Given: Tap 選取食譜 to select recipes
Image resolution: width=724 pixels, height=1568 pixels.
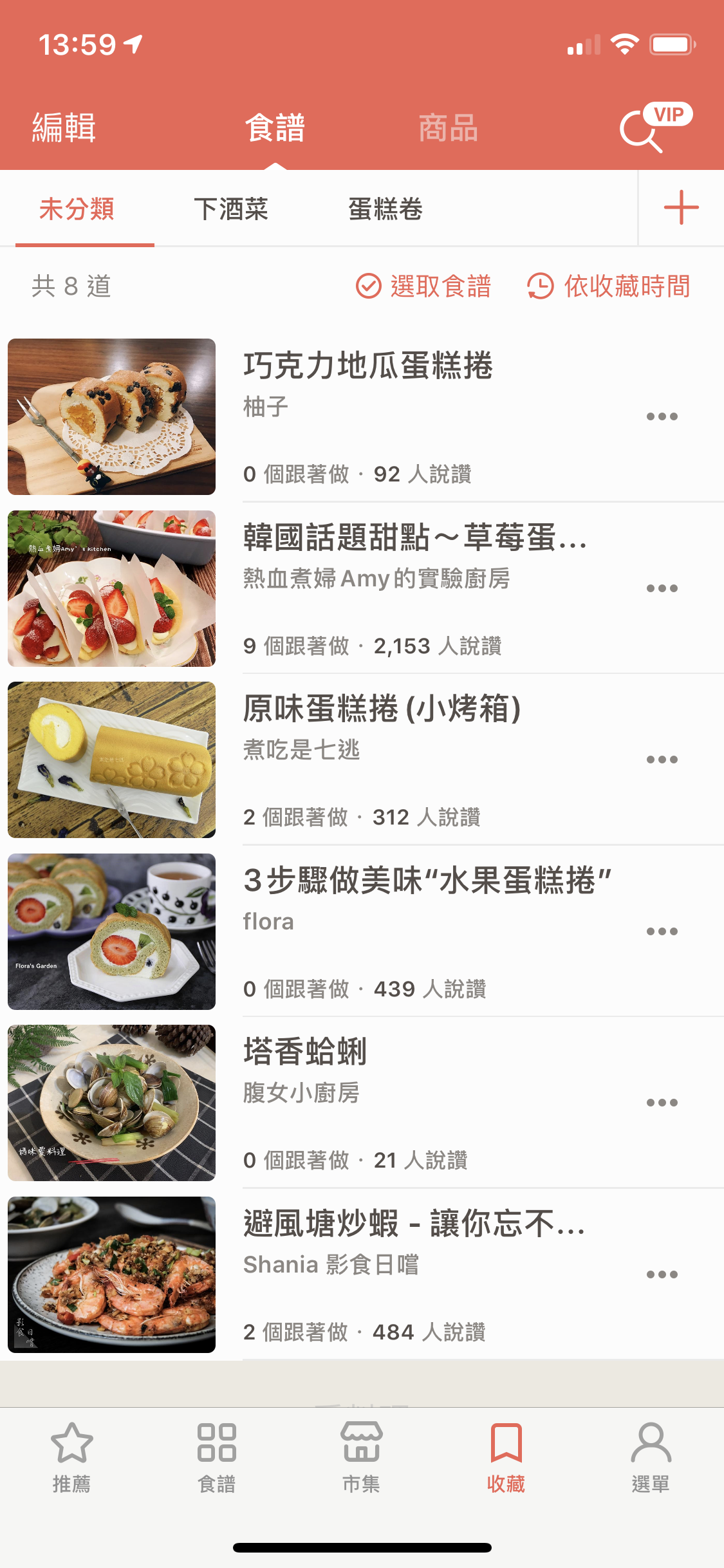Looking at the screenshot, I should (x=424, y=286).
